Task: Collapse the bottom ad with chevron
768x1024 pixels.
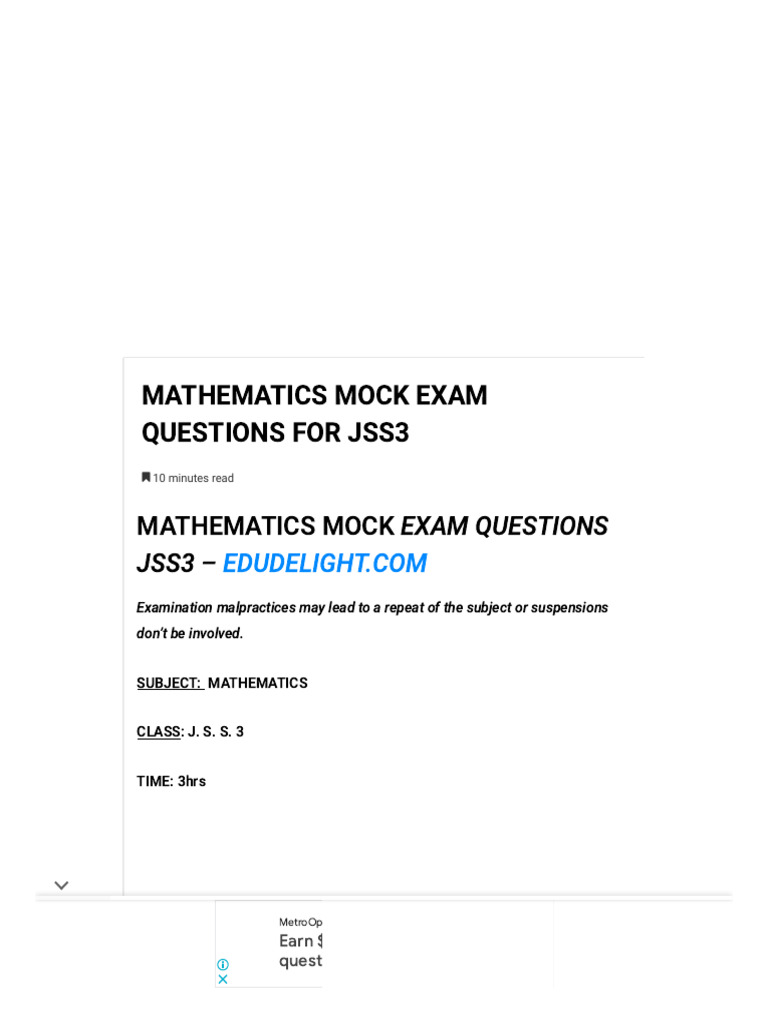Action: (x=61, y=886)
